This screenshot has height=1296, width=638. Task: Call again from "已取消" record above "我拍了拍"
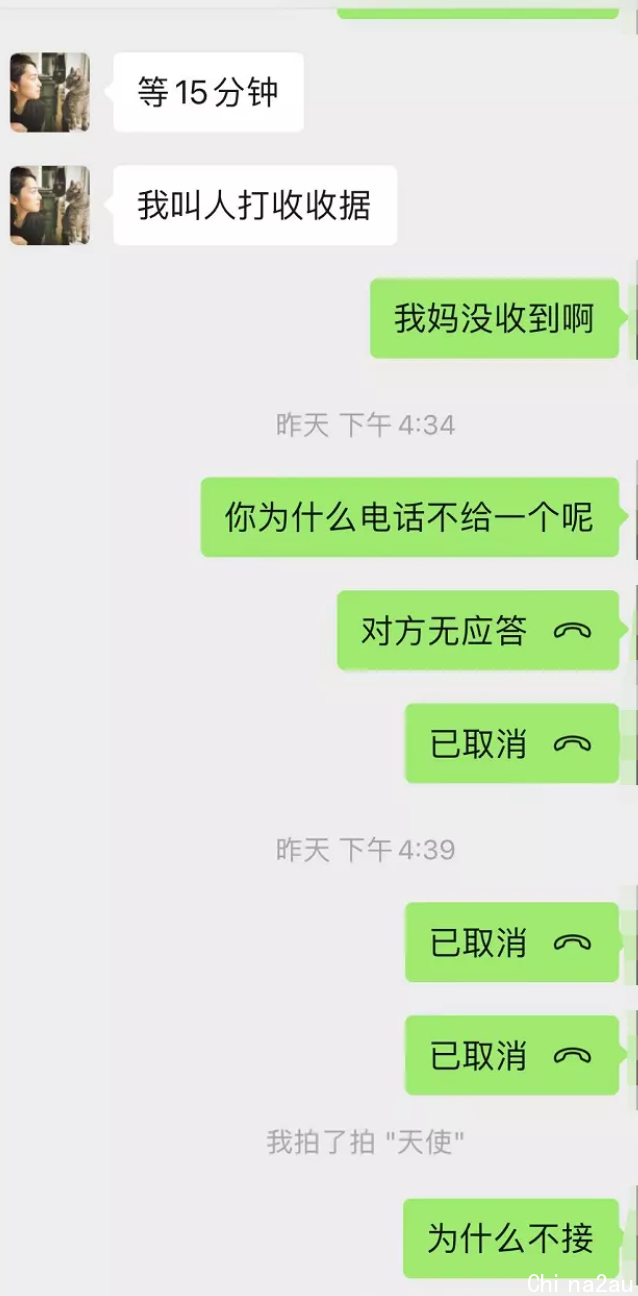[x=512, y=1055]
